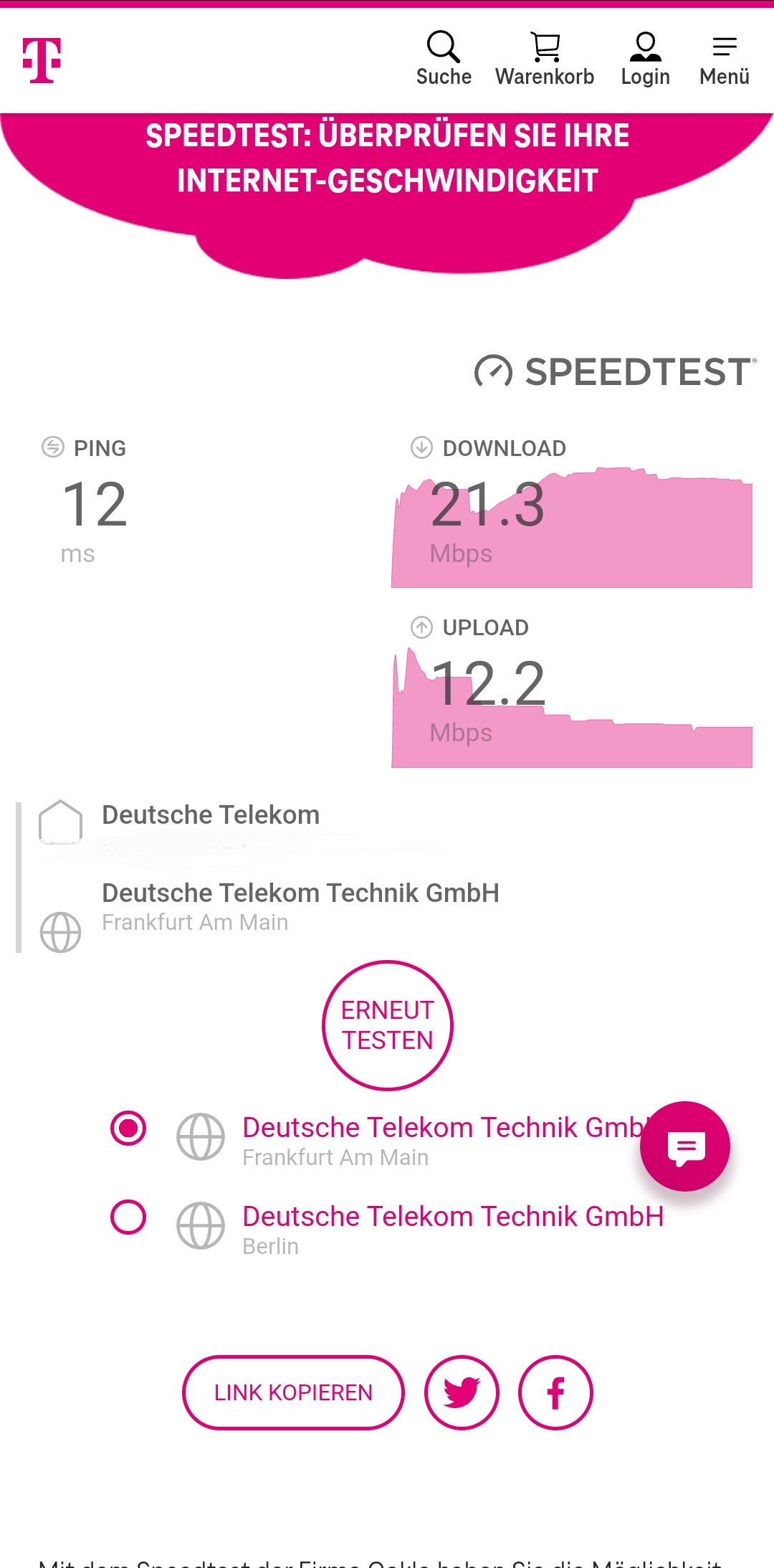Open the Warenkorb shopping cart
The width and height of the screenshot is (774, 1568).
click(545, 59)
